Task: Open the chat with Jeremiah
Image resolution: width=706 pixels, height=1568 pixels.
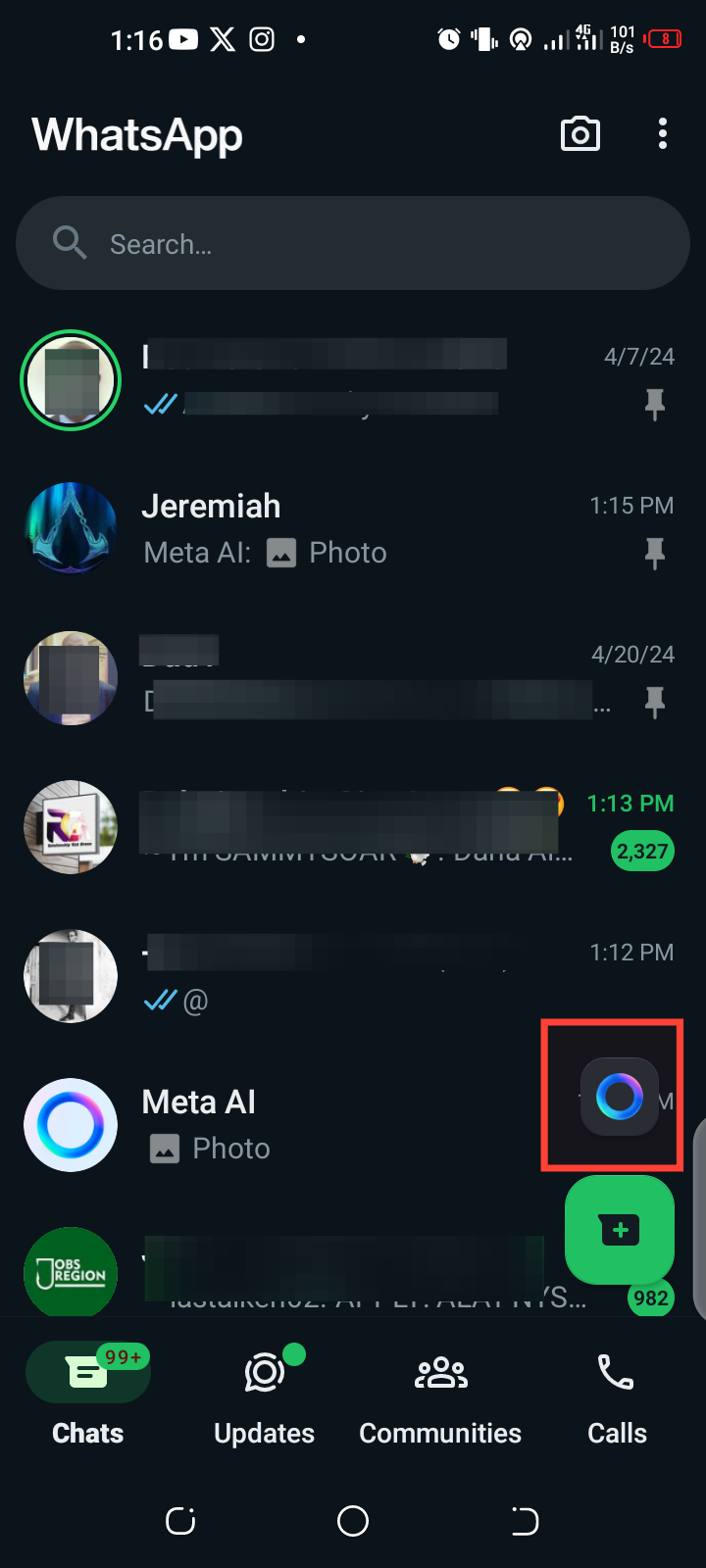Action: pos(363,529)
